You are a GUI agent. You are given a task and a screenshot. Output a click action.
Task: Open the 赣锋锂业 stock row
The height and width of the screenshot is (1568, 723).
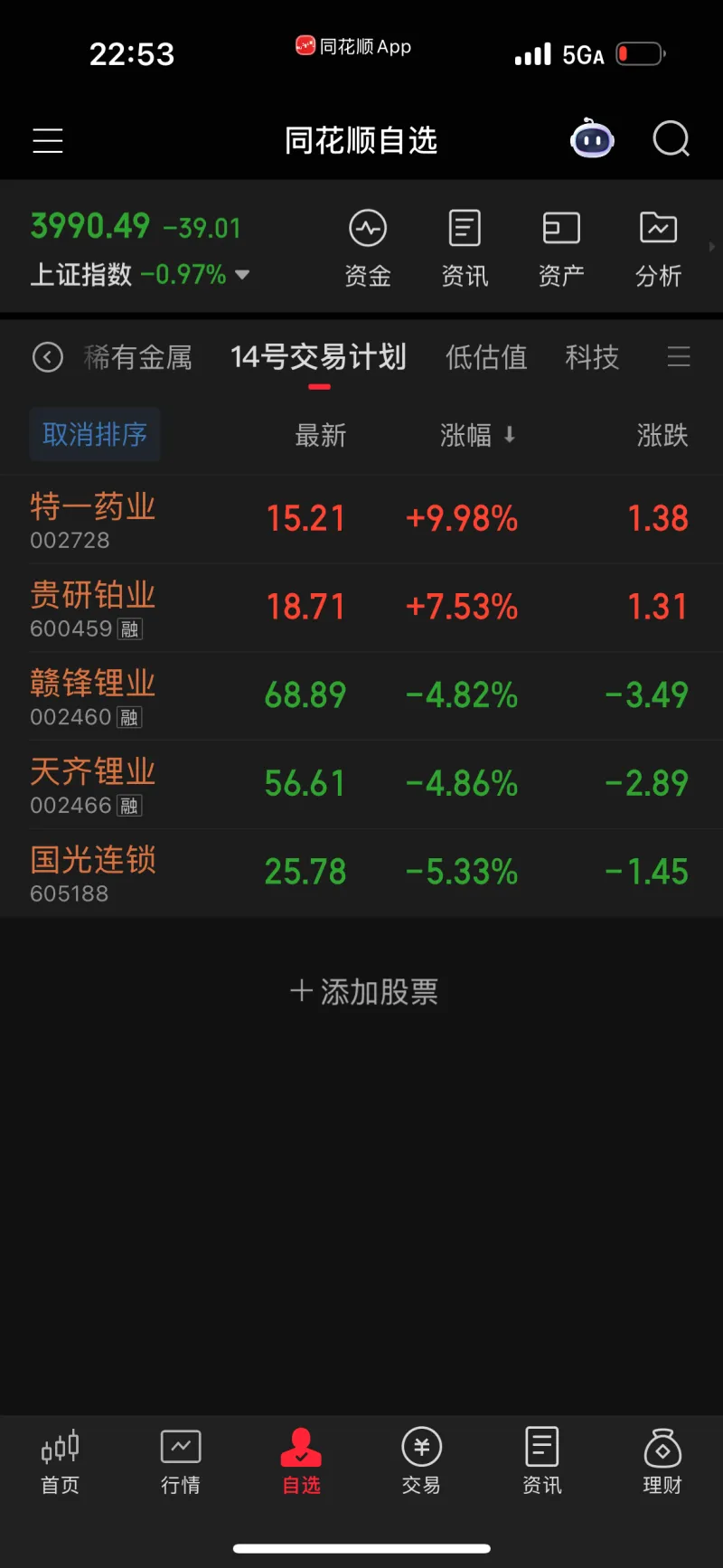[93, 695]
